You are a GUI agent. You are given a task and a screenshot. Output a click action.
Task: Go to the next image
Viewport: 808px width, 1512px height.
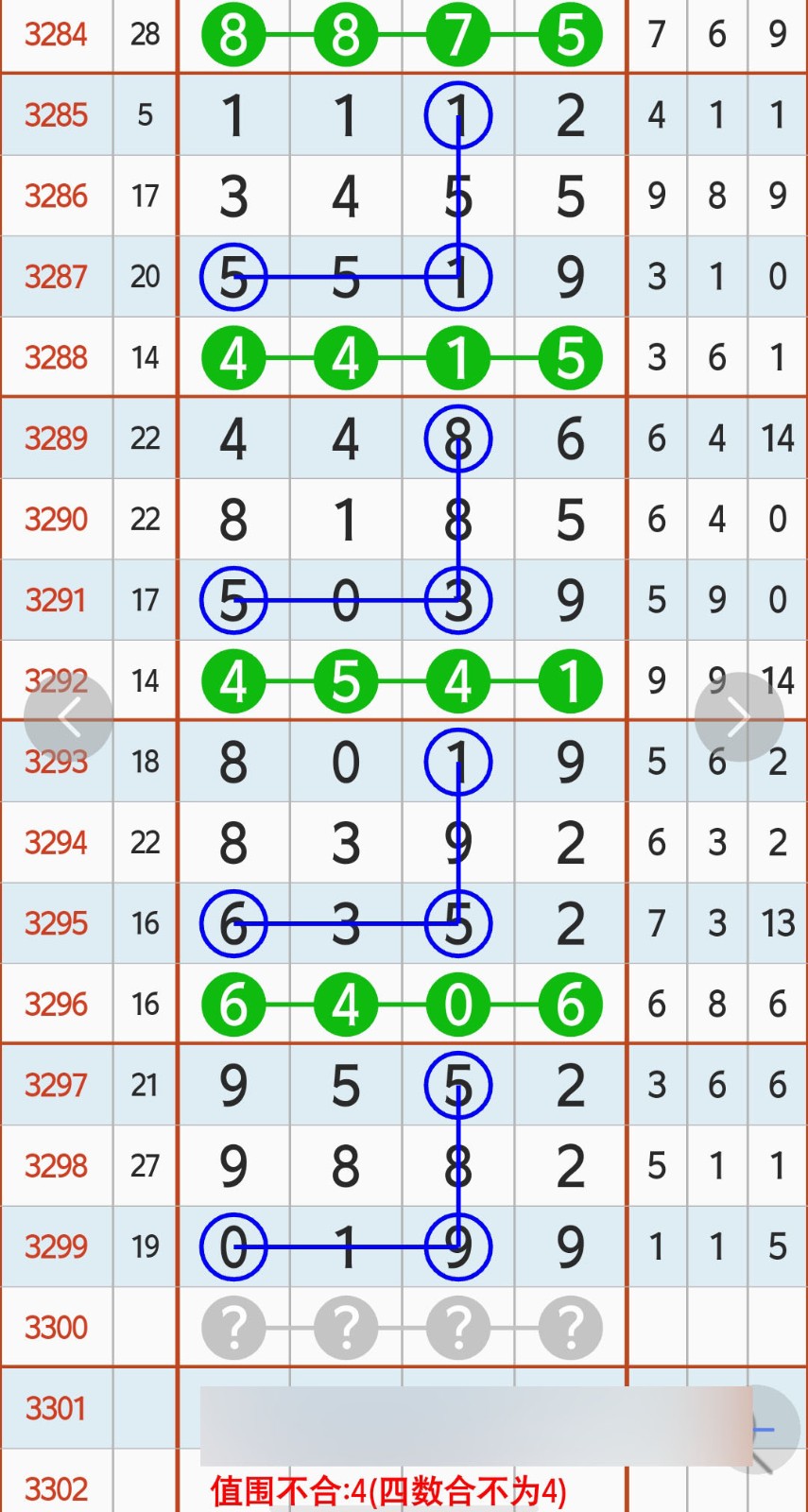tap(738, 718)
